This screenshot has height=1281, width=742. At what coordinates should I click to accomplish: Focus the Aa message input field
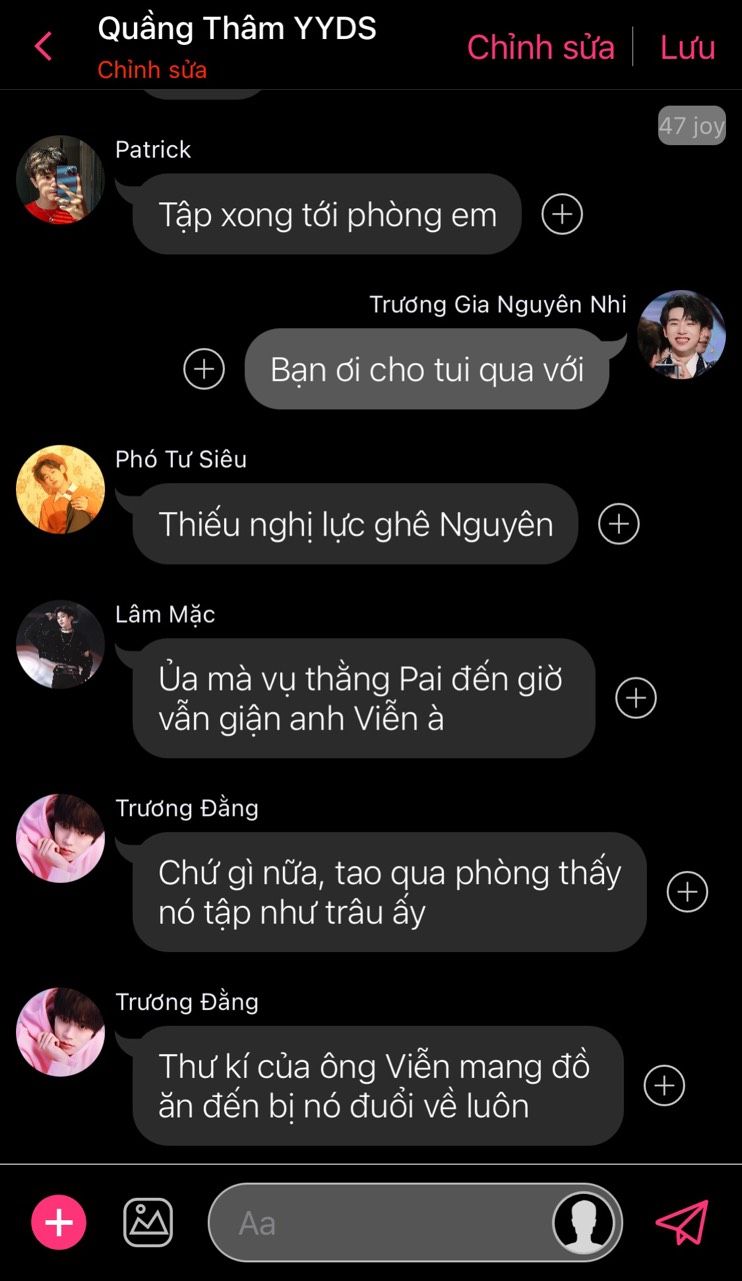(380, 1223)
